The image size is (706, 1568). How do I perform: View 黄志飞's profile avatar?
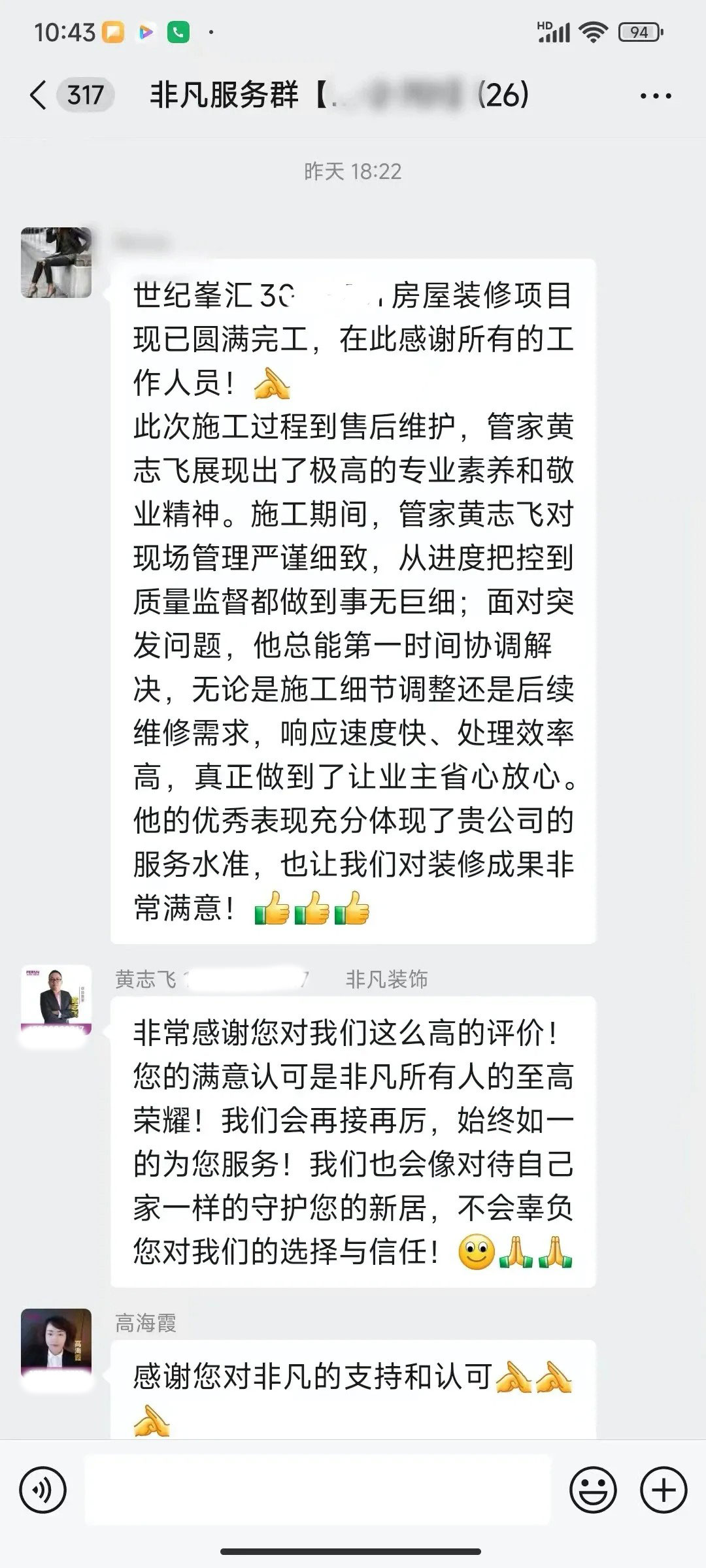56,1000
